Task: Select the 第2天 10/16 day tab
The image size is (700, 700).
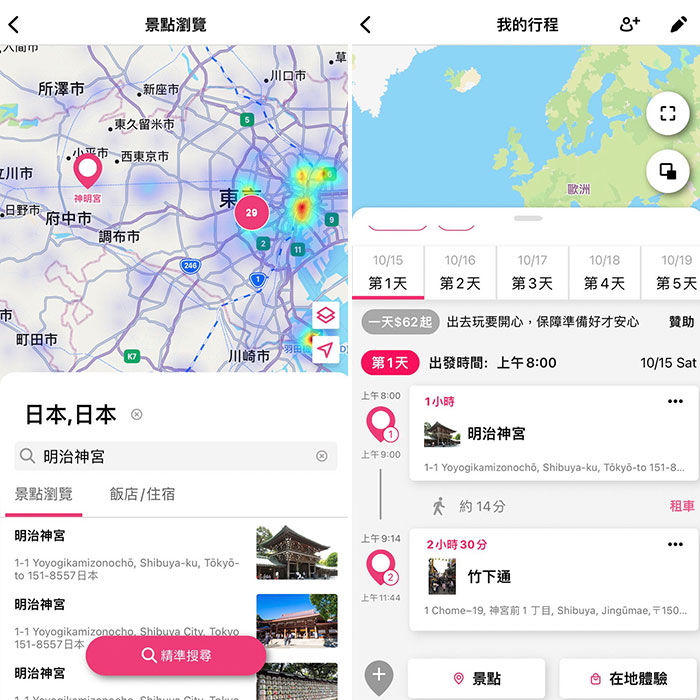Action: [x=460, y=272]
